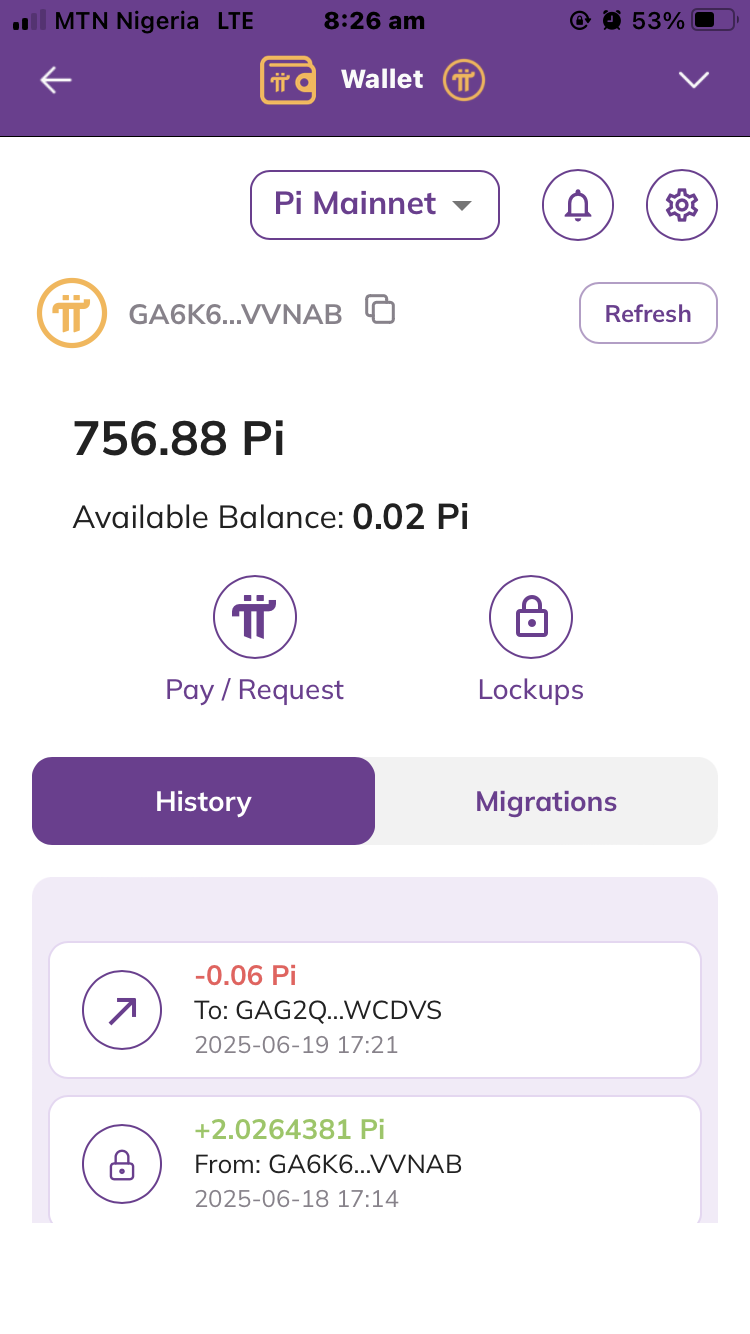
Task: Expand the top-right chevron menu
Action: tap(694, 80)
